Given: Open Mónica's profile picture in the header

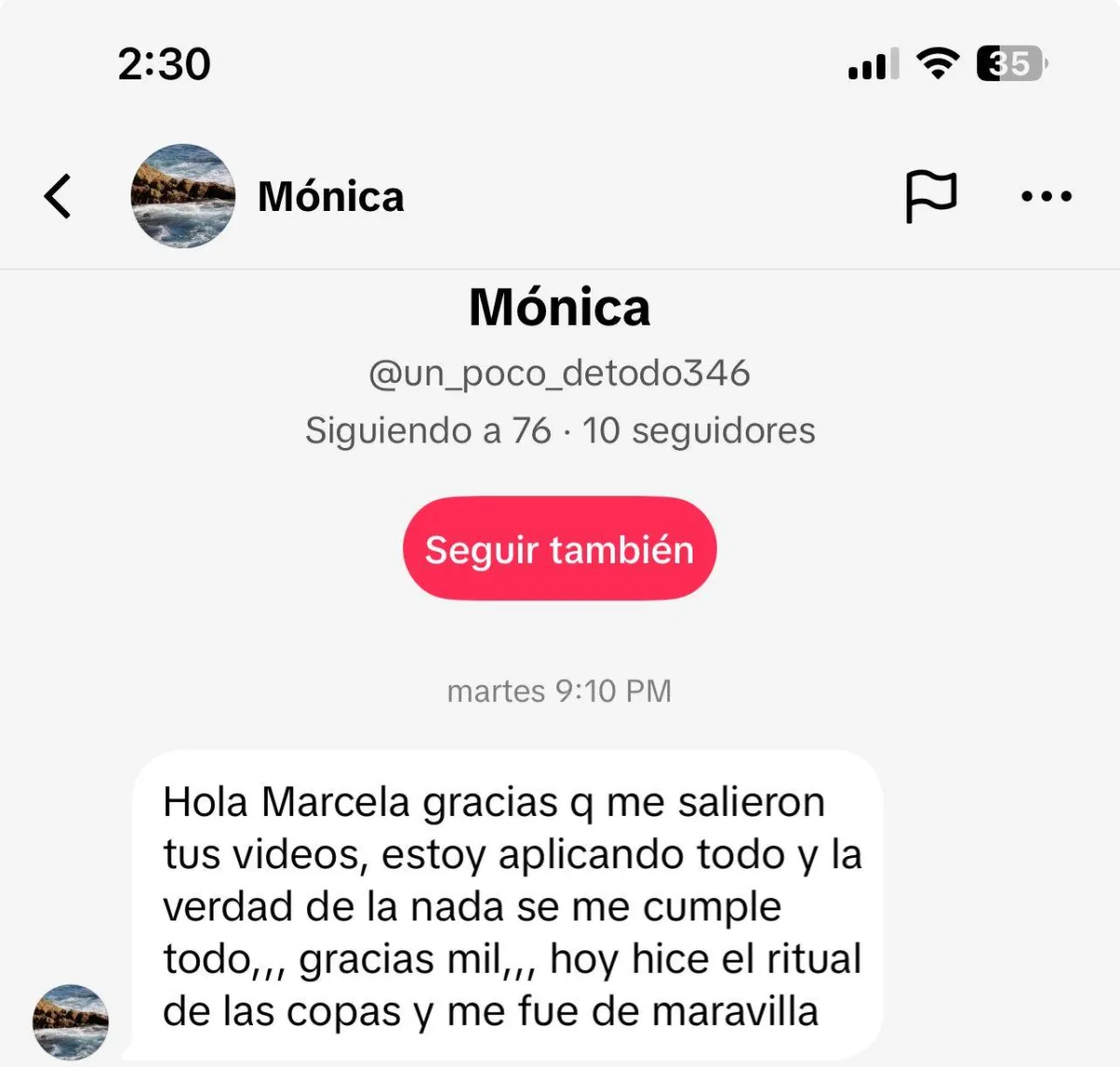Looking at the screenshot, I should (x=183, y=196).
